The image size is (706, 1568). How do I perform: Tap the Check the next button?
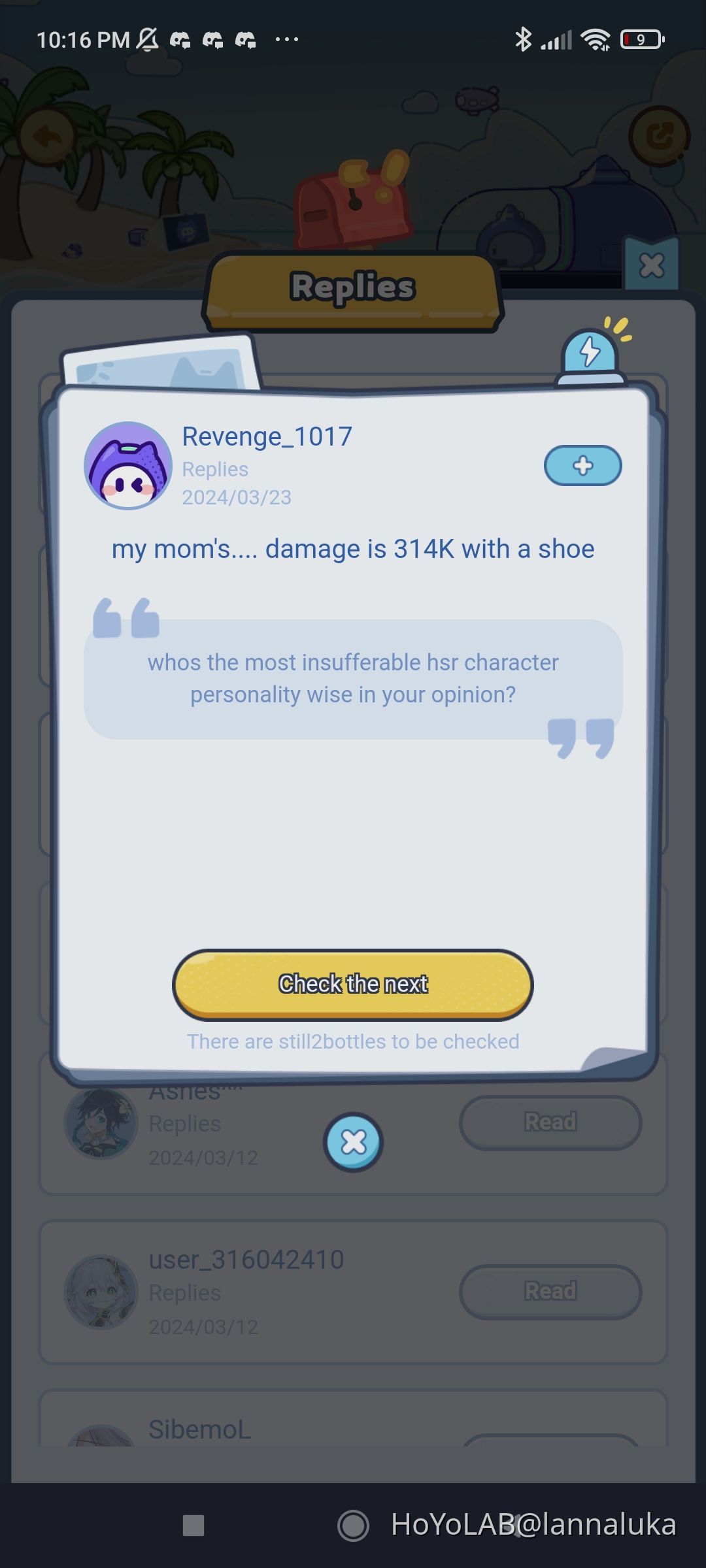click(x=353, y=984)
